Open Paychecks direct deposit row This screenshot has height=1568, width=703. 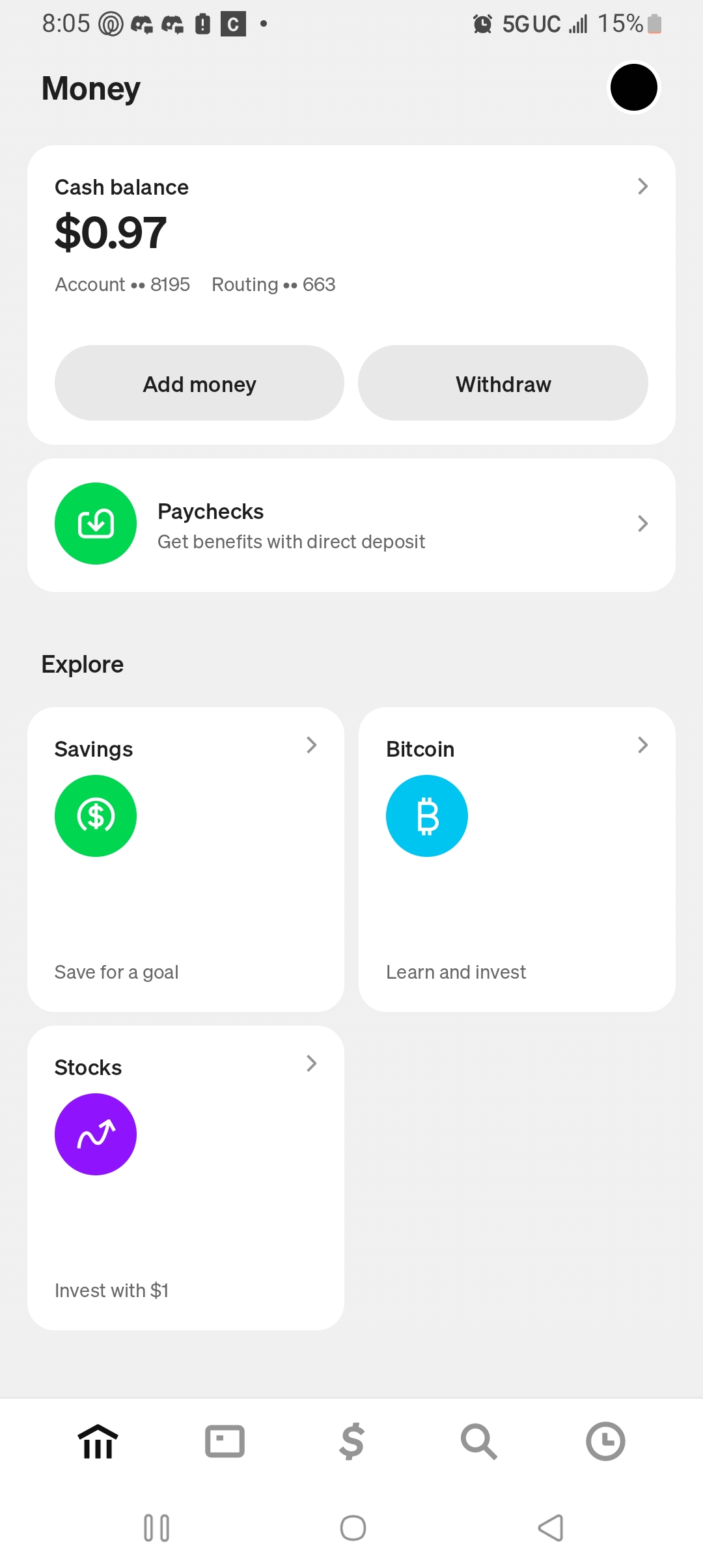tap(351, 525)
